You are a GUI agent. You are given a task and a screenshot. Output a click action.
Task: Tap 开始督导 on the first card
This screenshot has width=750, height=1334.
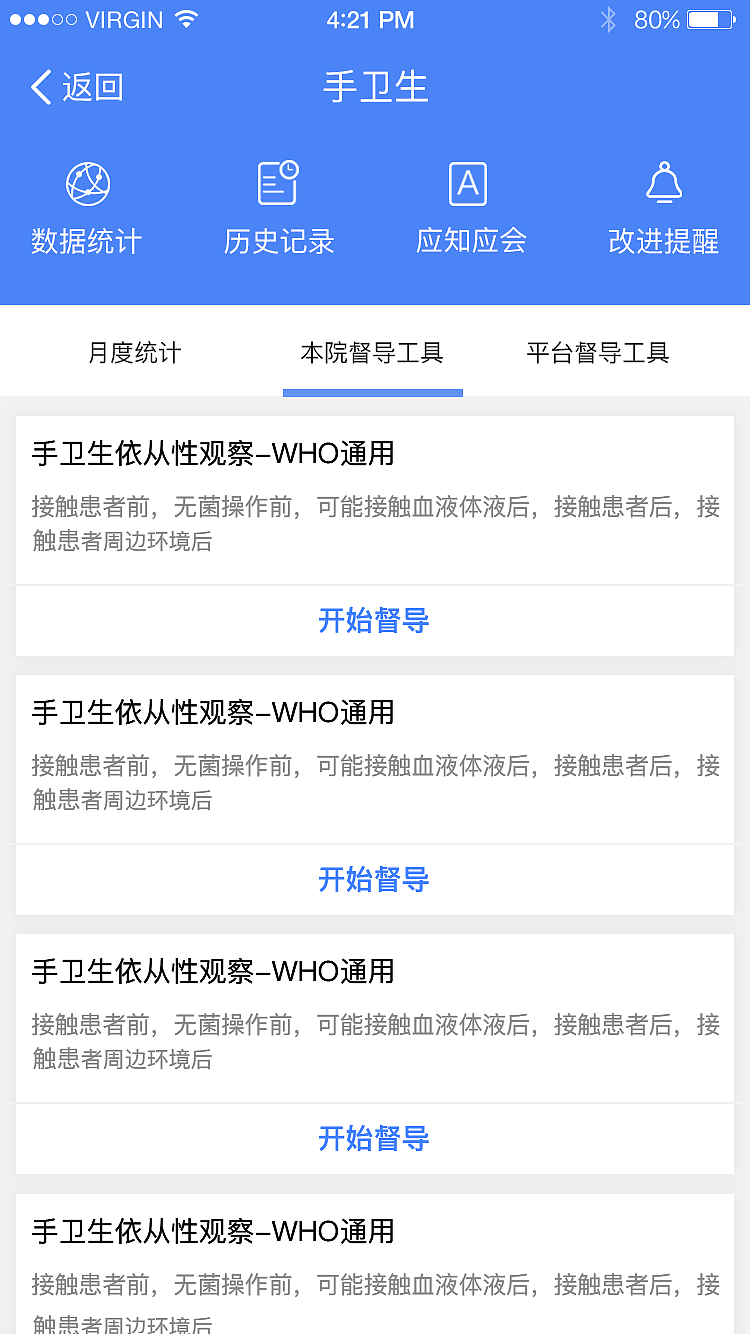[x=374, y=620]
